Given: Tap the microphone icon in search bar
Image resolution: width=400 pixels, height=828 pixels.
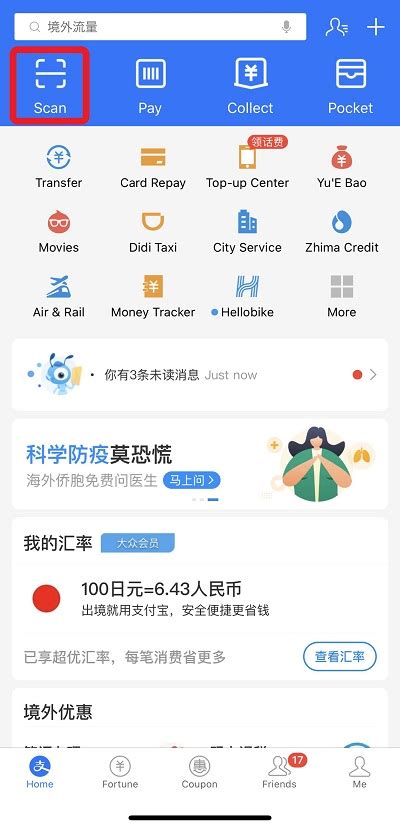Looking at the screenshot, I should coord(286,26).
